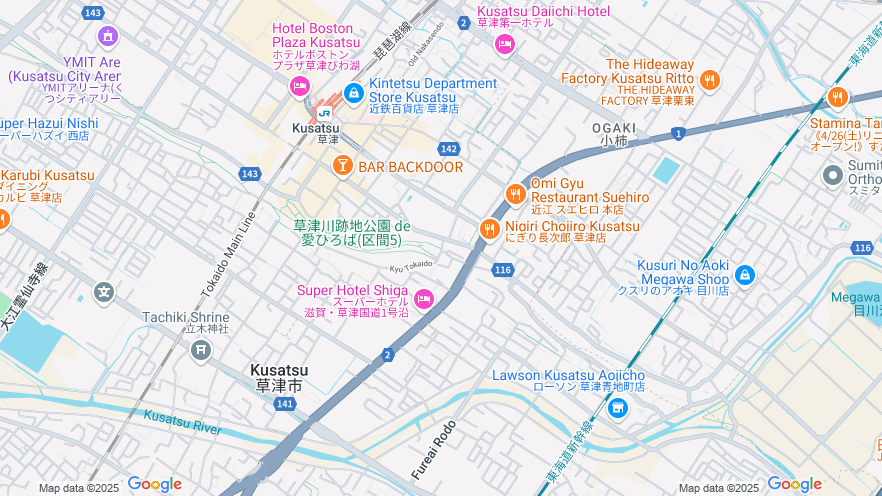The height and width of the screenshot is (496, 882).
Task: Tap the Kusatsu train station icon
Action: [x=324, y=113]
